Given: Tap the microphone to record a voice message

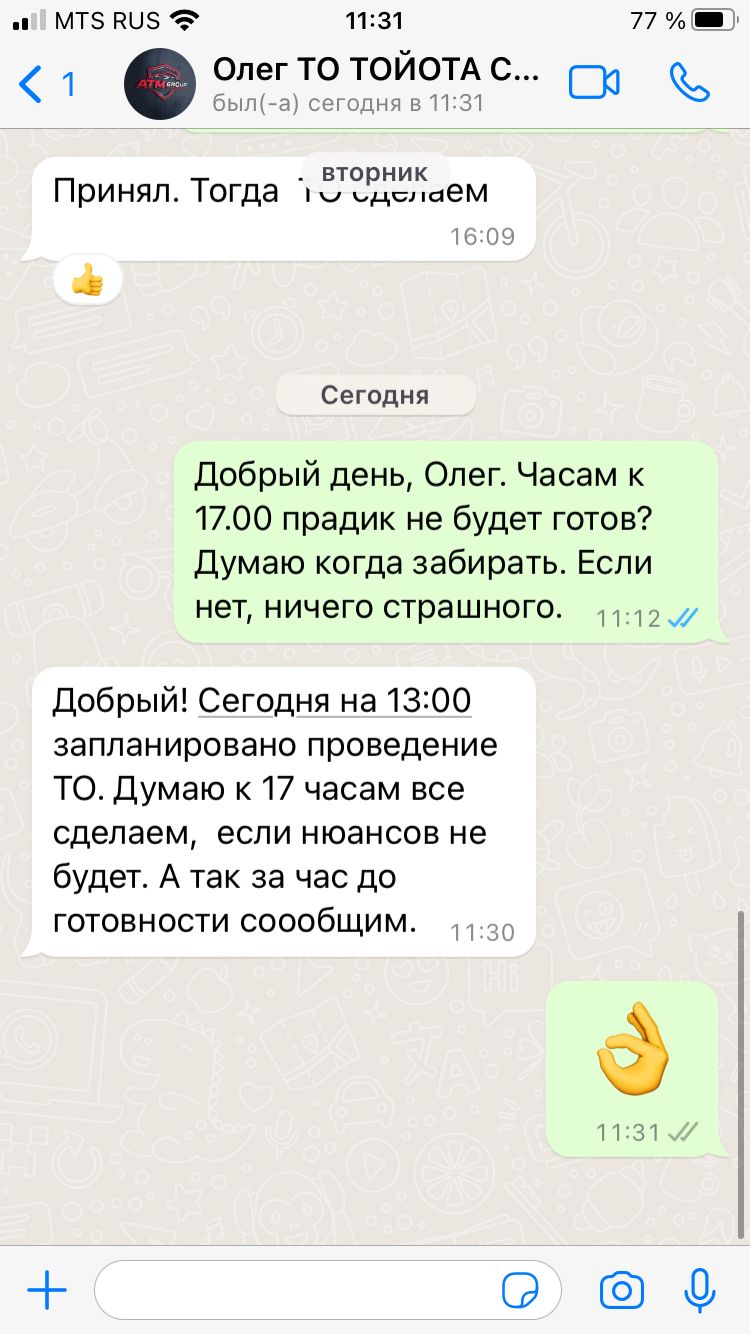Looking at the screenshot, I should [699, 1290].
